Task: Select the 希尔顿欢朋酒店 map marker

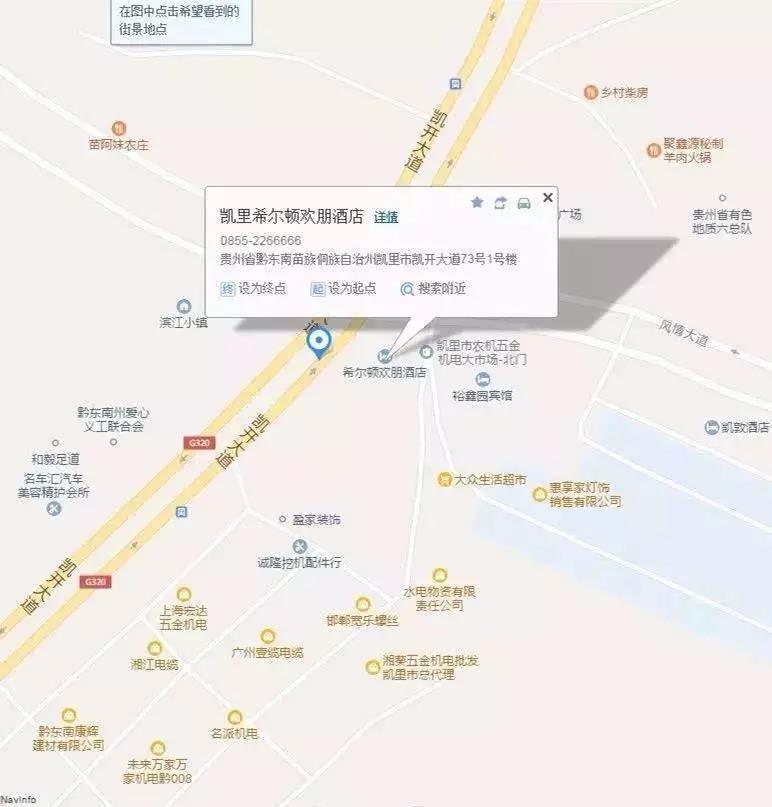Action: click(x=384, y=356)
